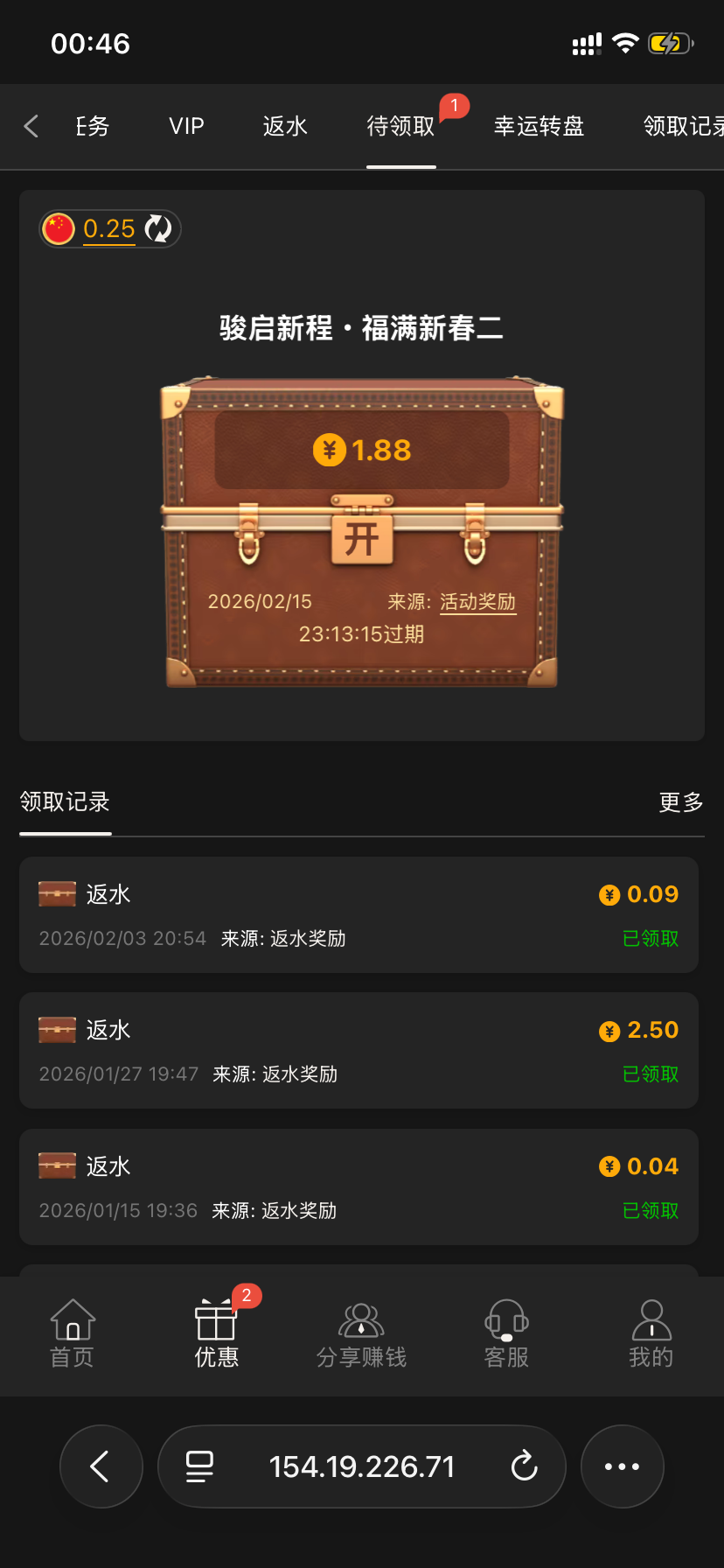Viewport: 724px width, 1568px height.
Task: Contact 客服 customer service
Action: [x=506, y=1333]
